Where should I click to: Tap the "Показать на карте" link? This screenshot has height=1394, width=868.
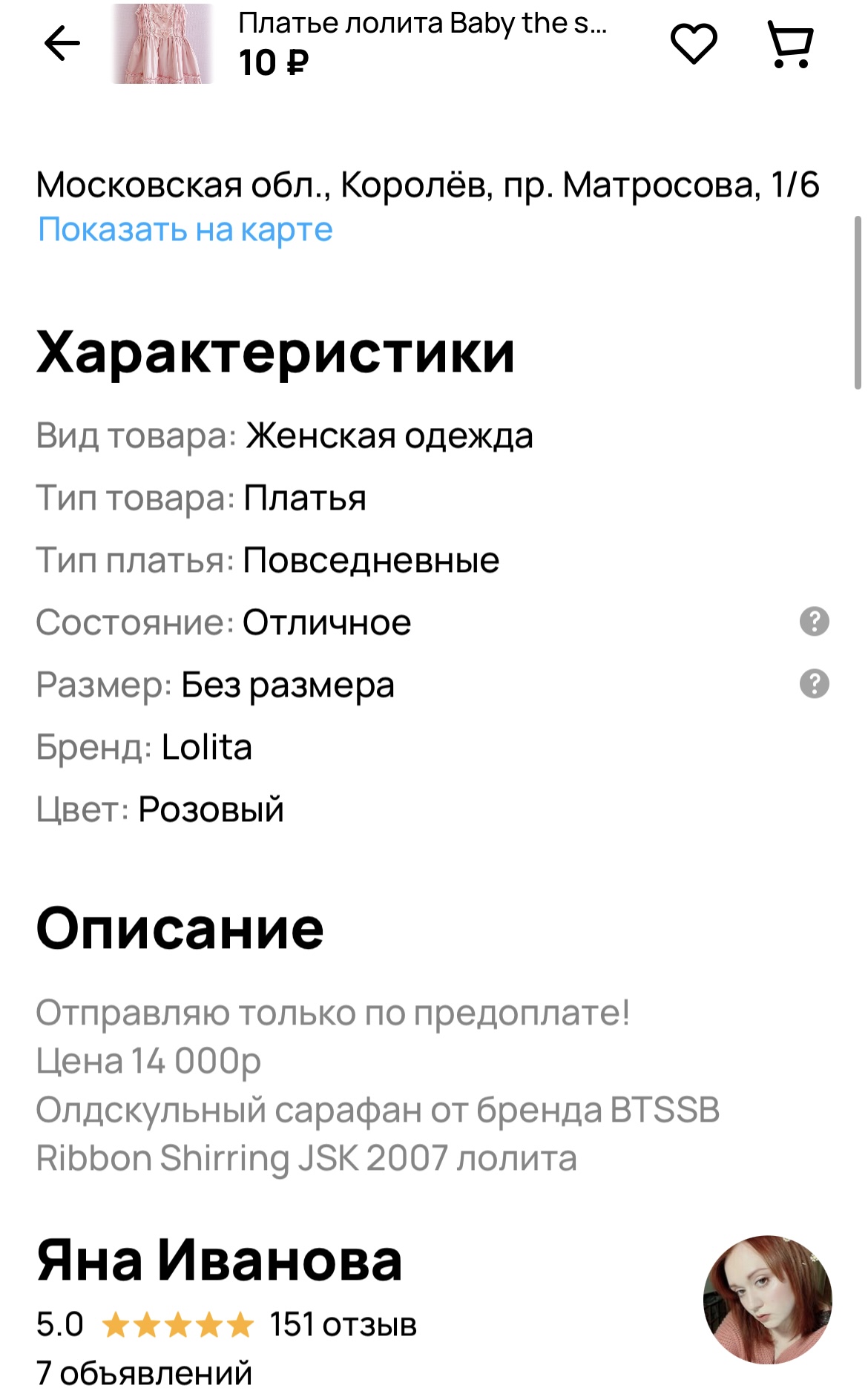pos(185,230)
